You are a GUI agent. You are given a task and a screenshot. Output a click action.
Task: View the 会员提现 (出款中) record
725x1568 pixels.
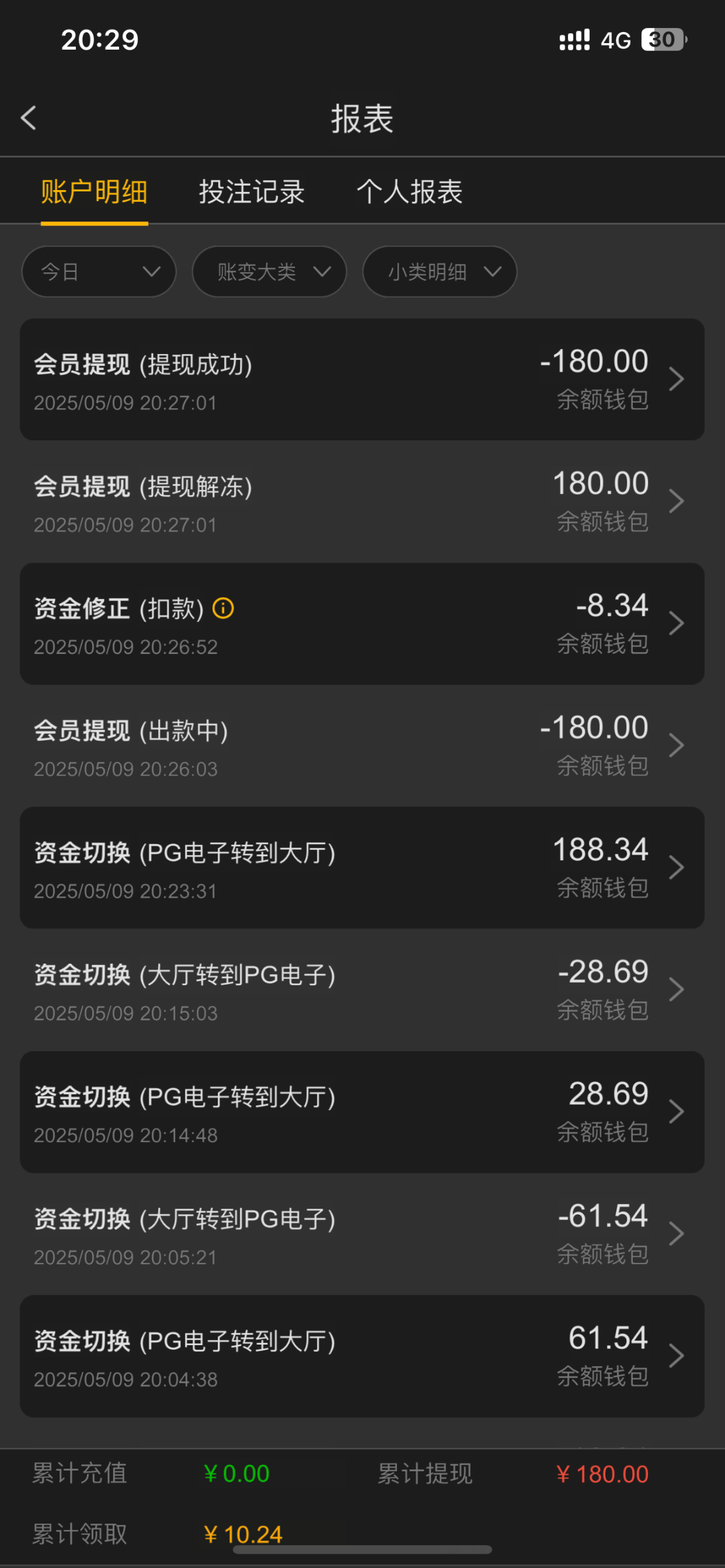(x=362, y=746)
